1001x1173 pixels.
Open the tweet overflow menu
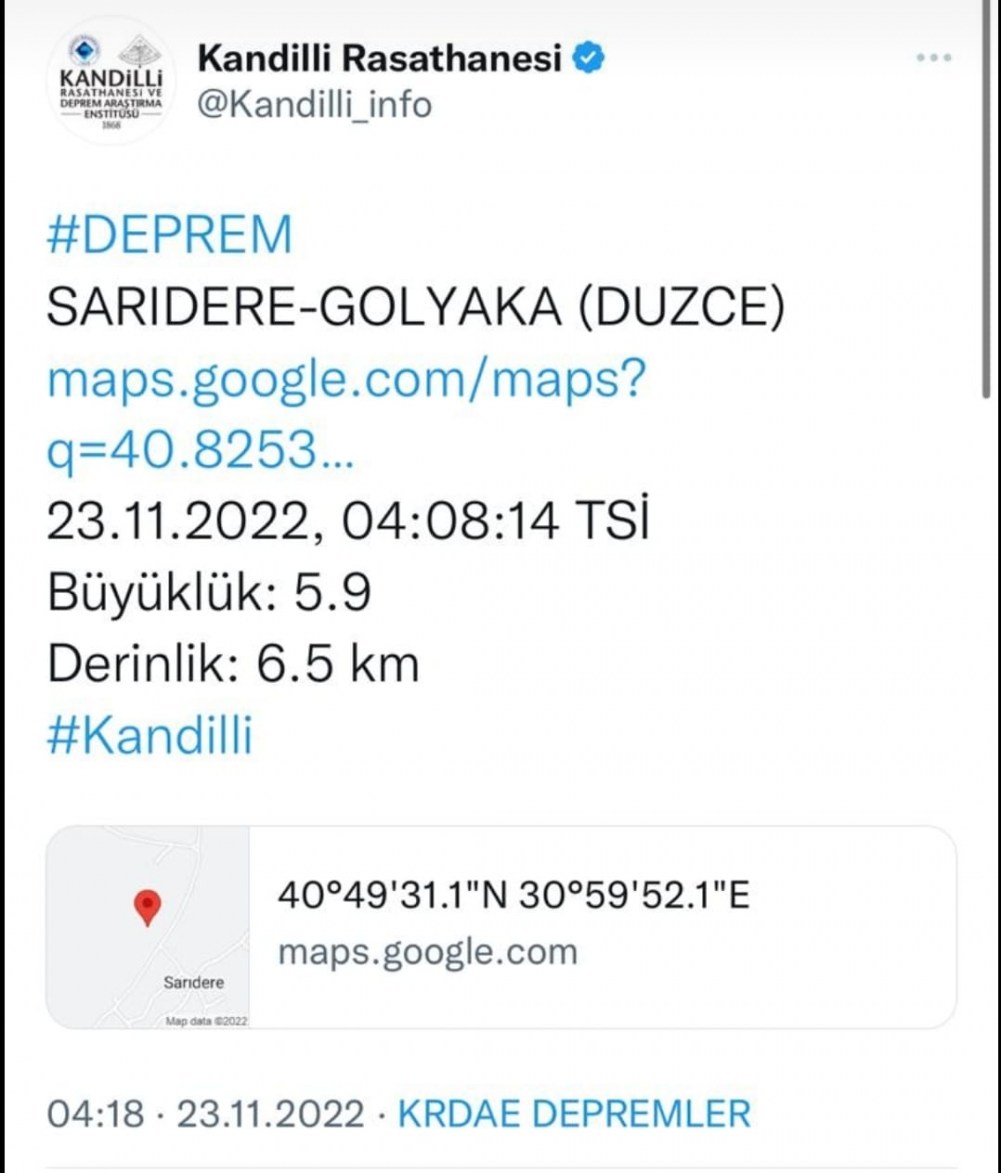[x=933, y=58]
